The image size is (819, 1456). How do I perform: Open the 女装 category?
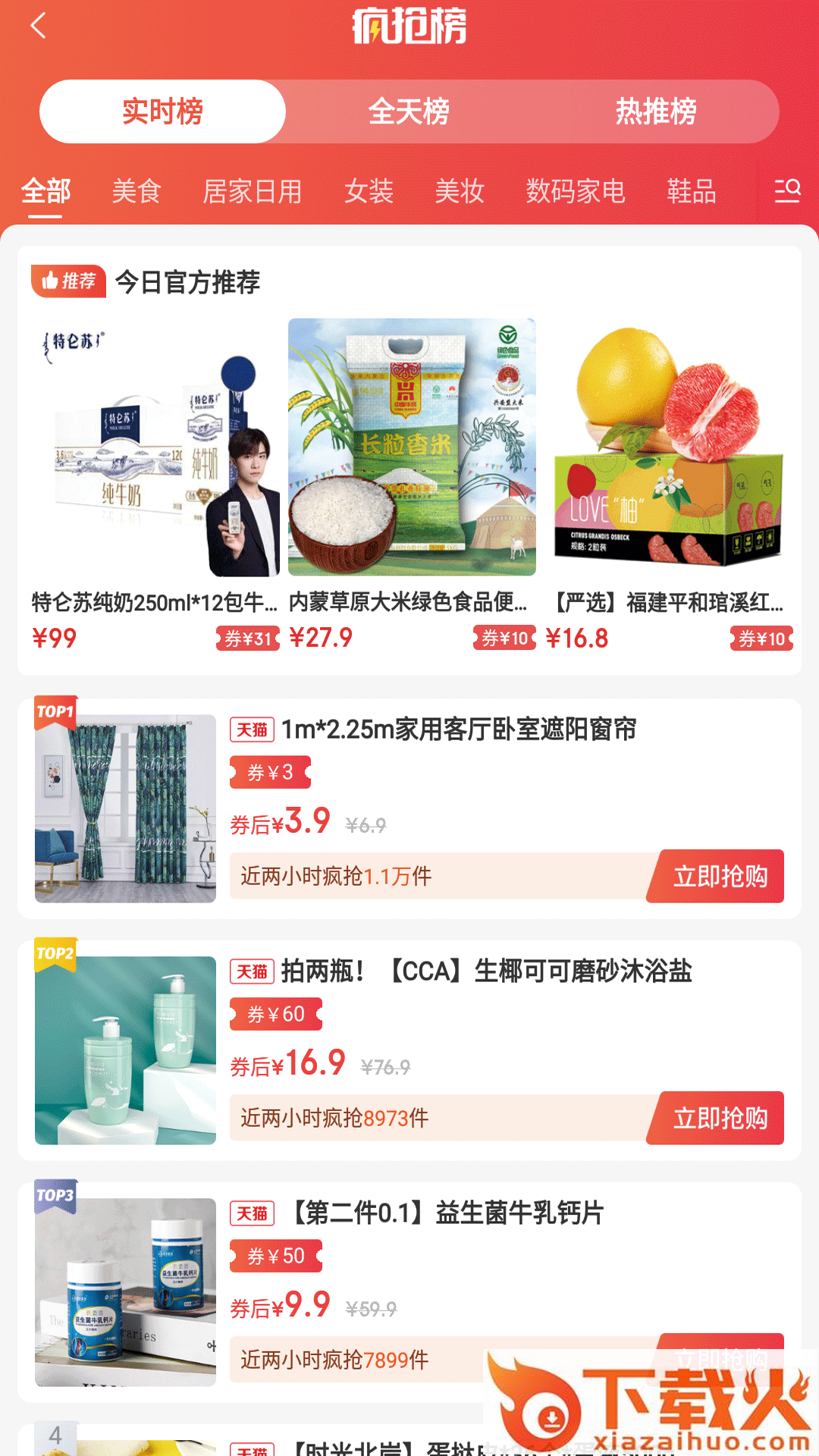(369, 191)
